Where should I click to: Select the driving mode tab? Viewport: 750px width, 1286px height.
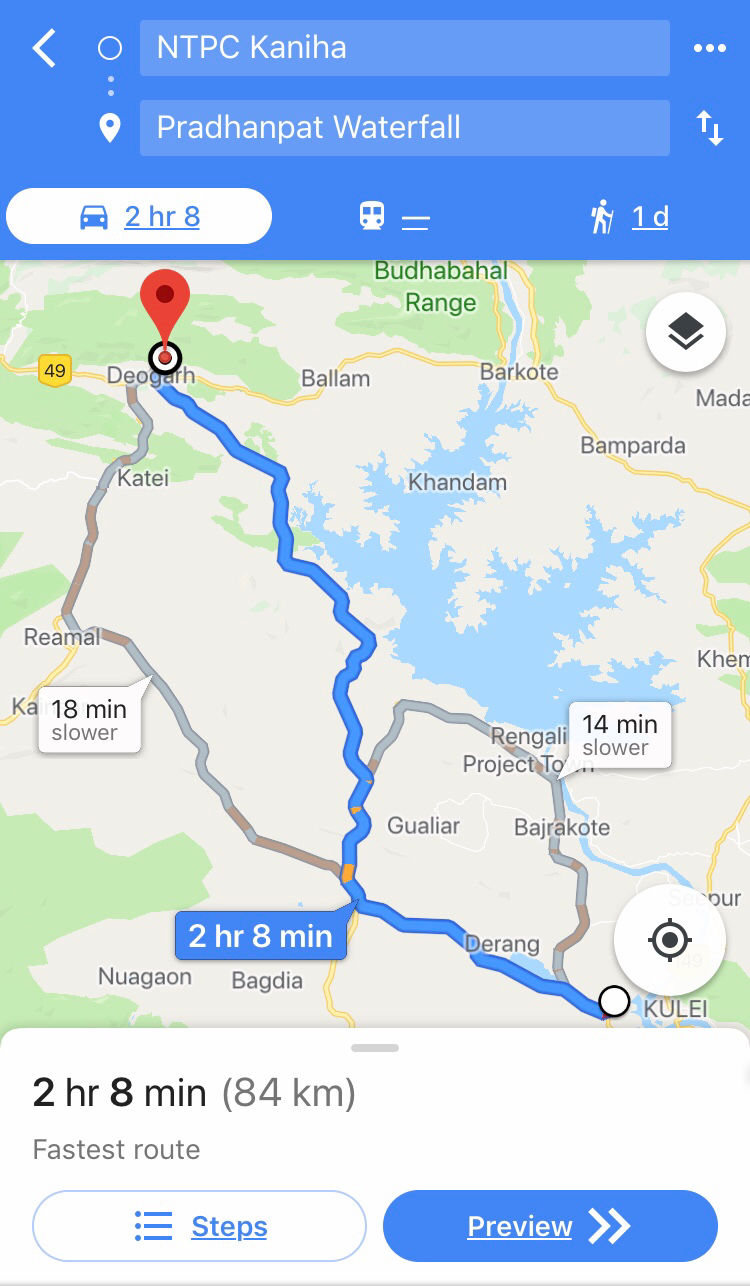point(139,216)
